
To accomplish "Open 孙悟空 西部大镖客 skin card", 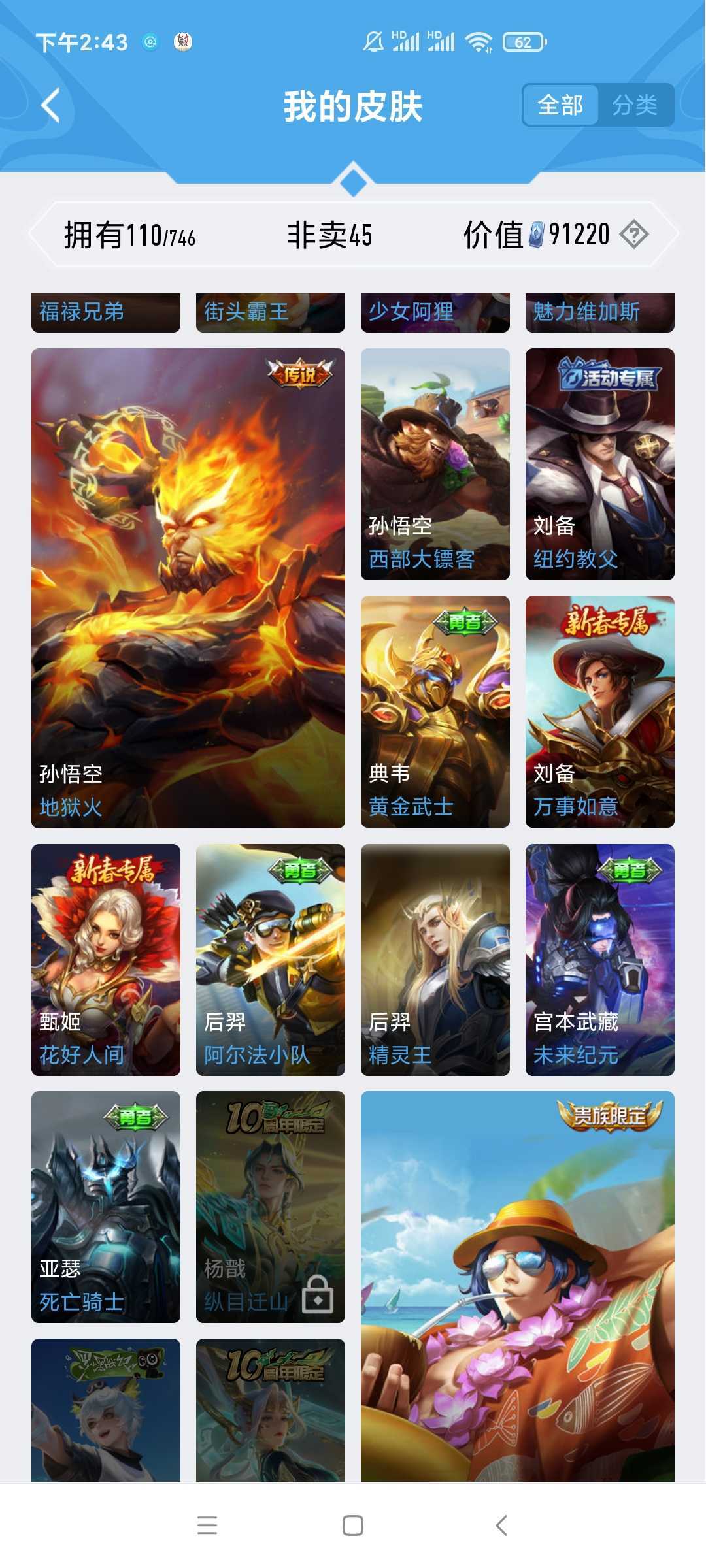I will tap(435, 464).
